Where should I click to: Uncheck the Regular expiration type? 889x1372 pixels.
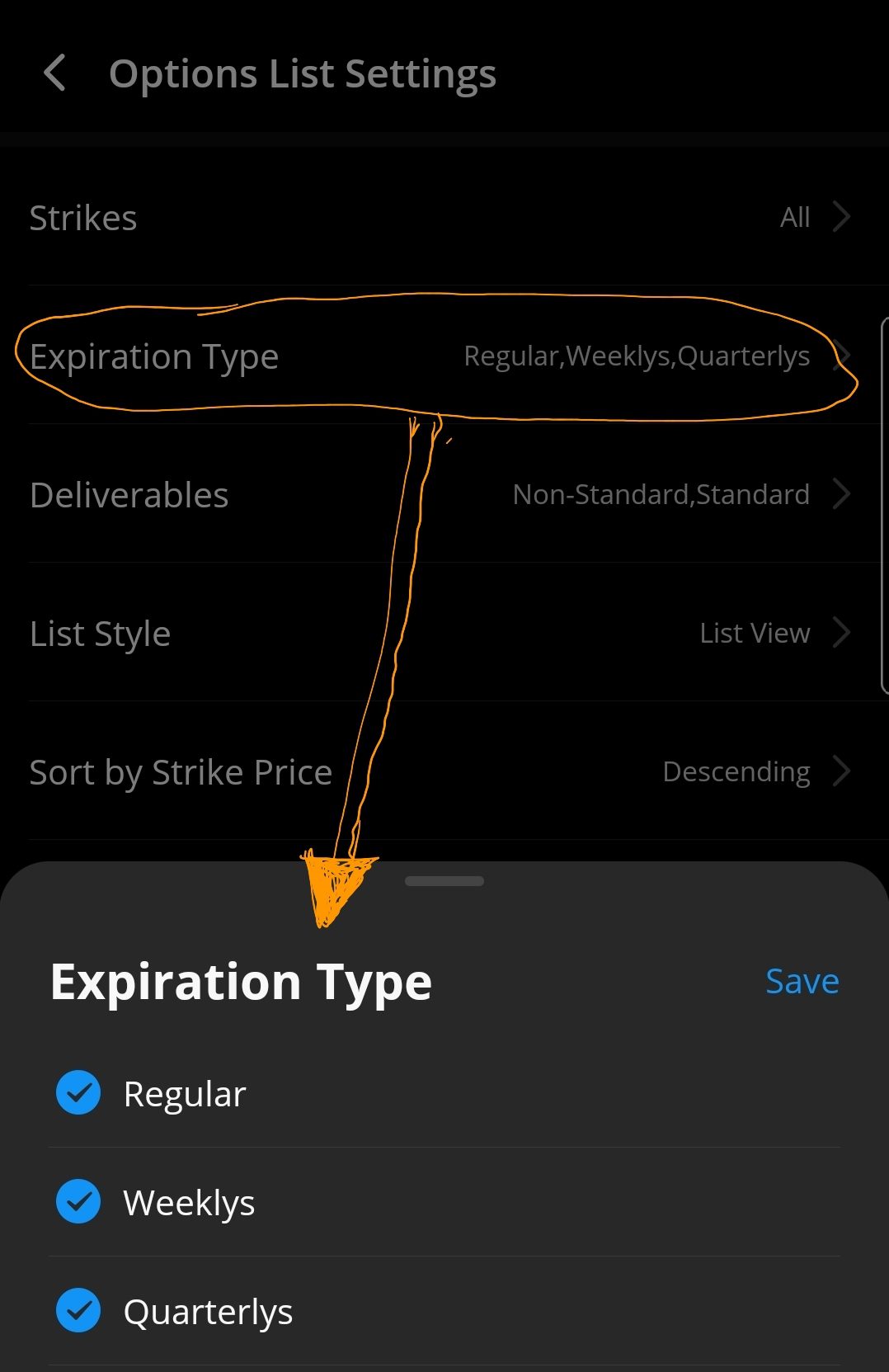78,1094
